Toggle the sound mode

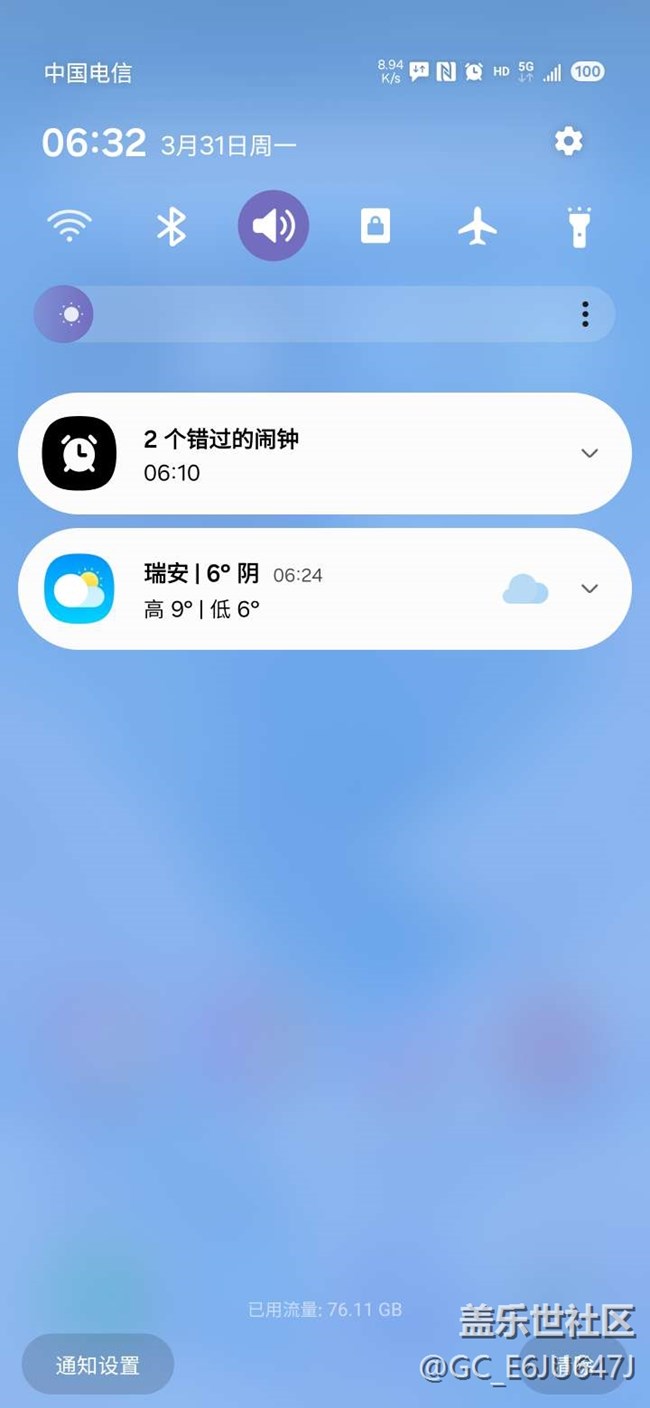[x=273, y=226]
